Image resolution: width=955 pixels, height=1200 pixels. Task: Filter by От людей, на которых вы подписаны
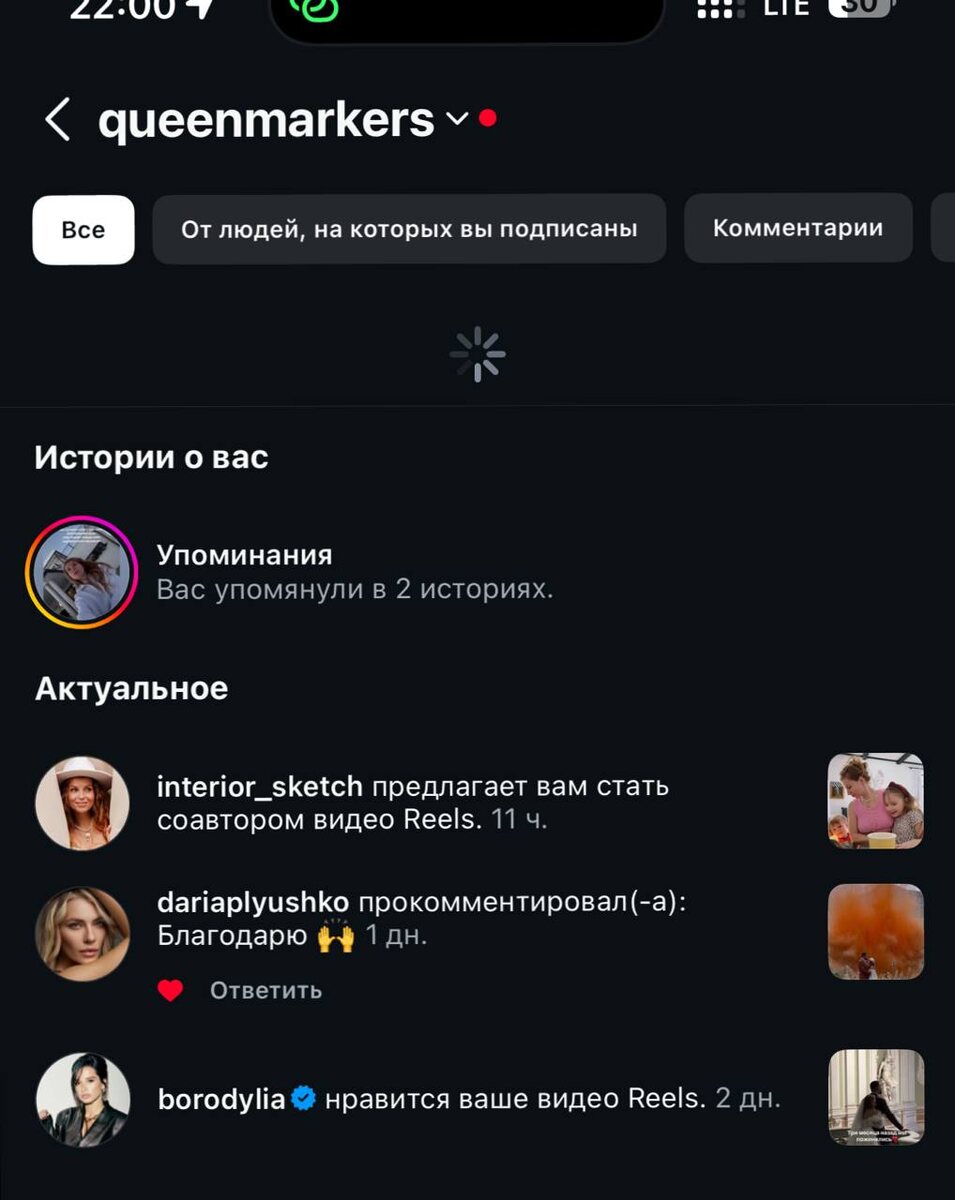point(409,229)
